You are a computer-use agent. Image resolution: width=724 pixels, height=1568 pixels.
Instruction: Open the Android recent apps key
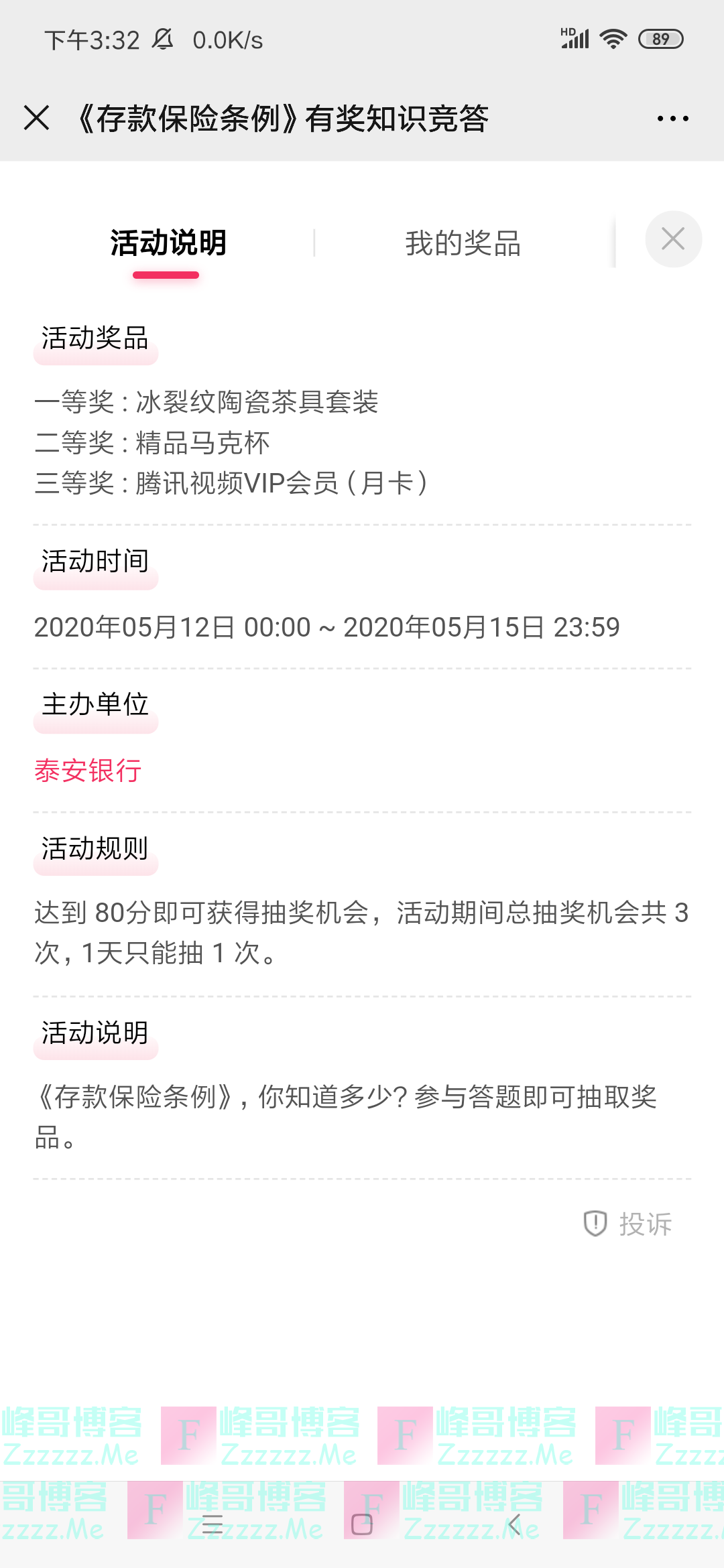[x=213, y=1522]
